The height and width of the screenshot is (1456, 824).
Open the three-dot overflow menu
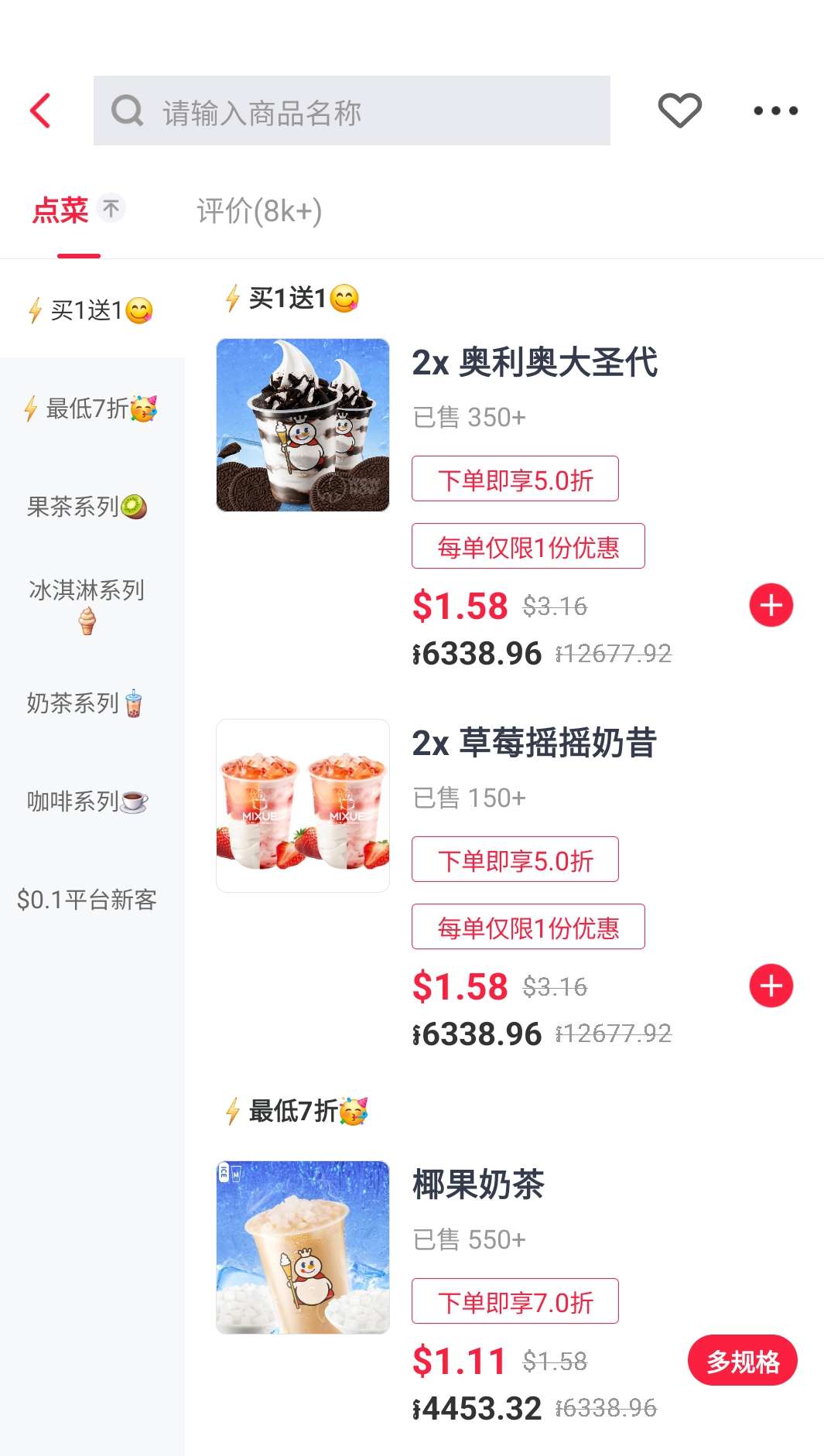click(775, 111)
